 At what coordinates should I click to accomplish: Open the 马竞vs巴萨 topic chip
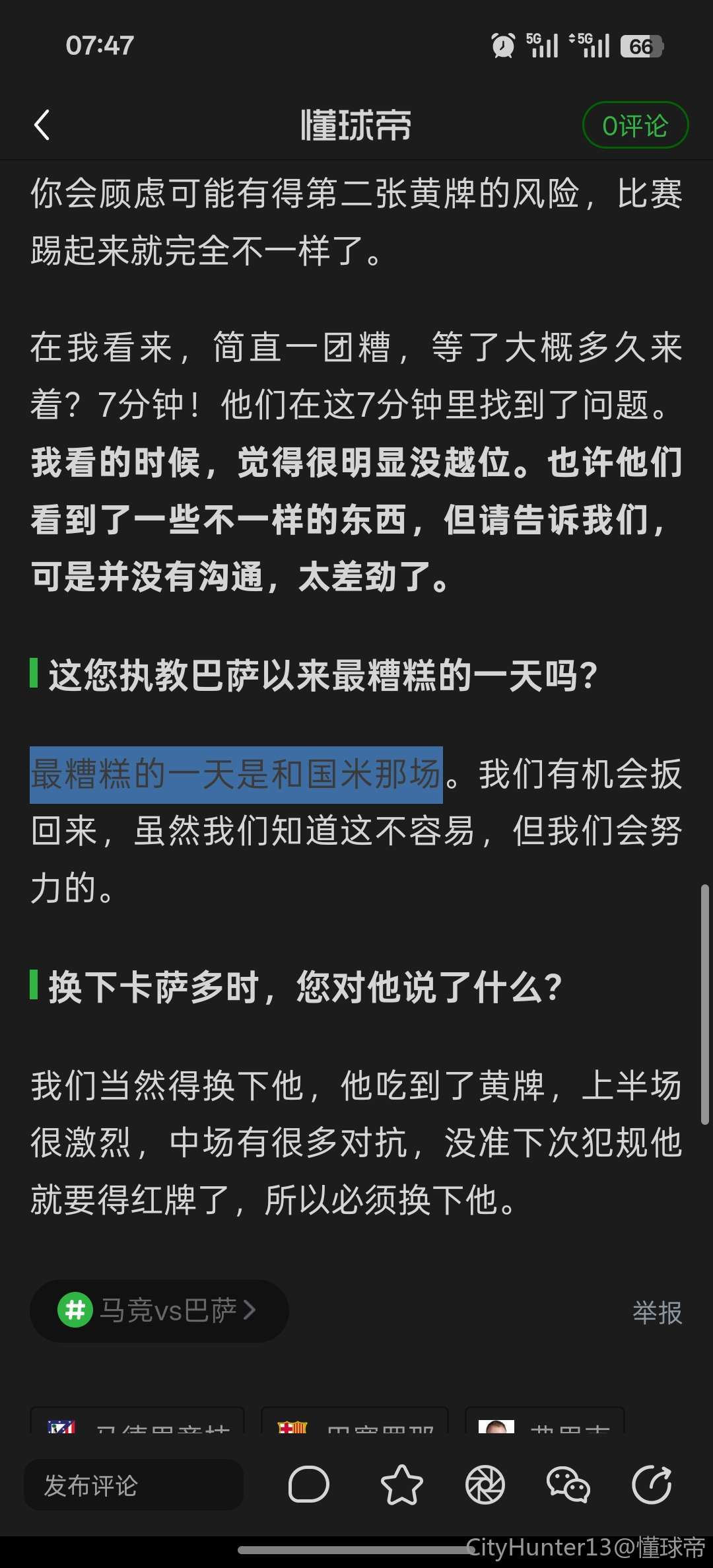click(x=159, y=1310)
